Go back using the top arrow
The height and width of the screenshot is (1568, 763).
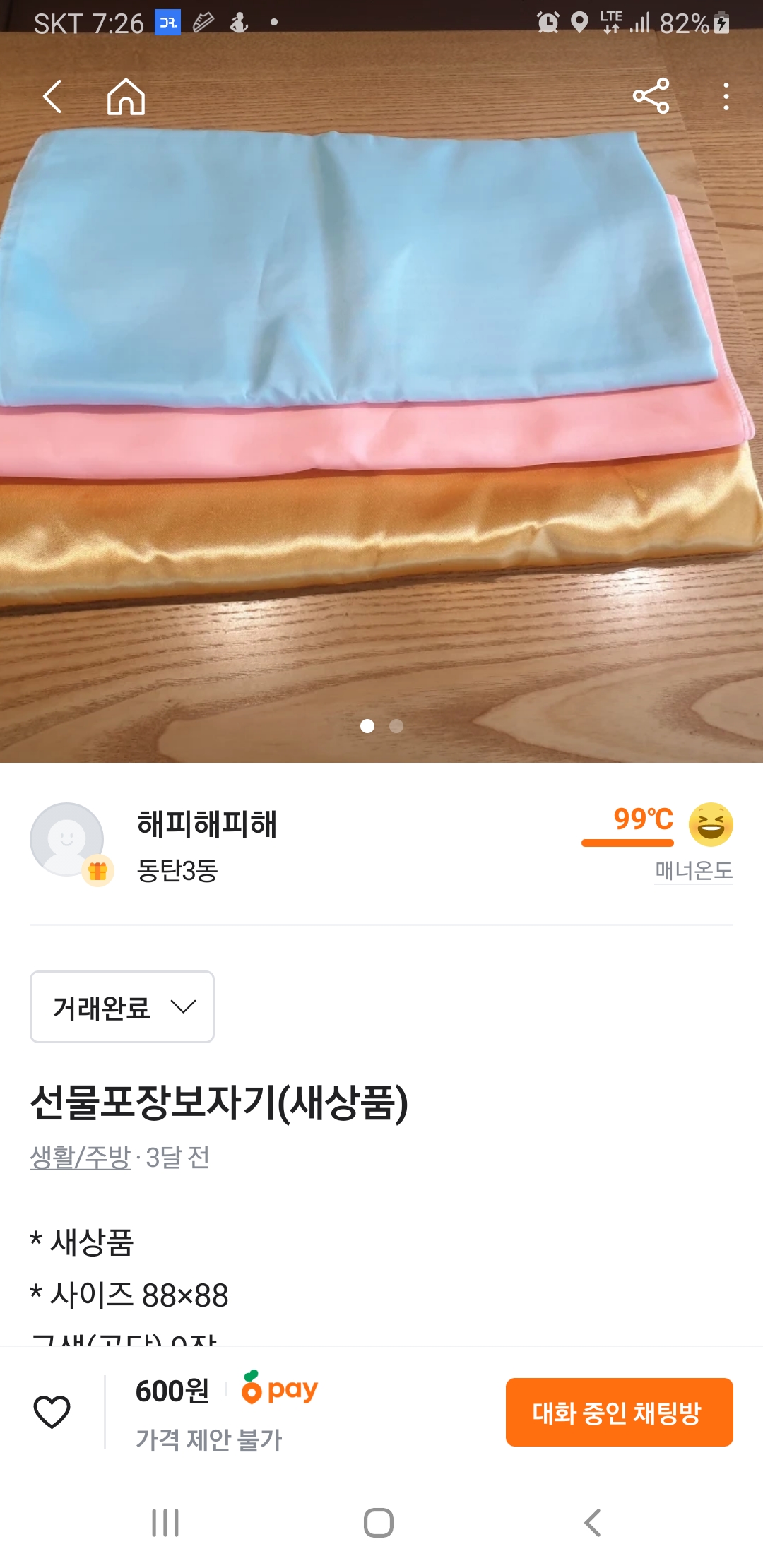(53, 97)
